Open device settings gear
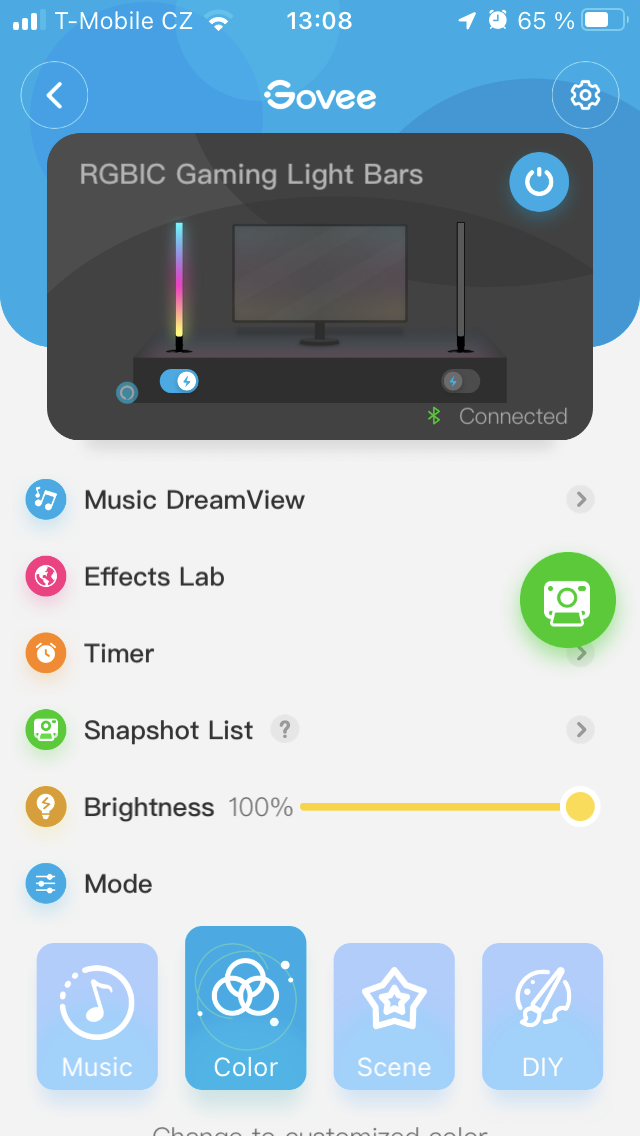640x1136 pixels. pyautogui.click(x=585, y=95)
